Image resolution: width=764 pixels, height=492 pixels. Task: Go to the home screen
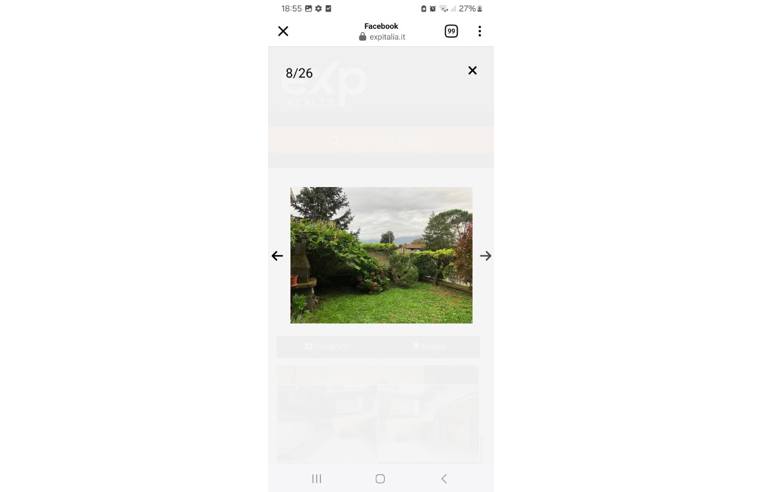click(x=380, y=479)
